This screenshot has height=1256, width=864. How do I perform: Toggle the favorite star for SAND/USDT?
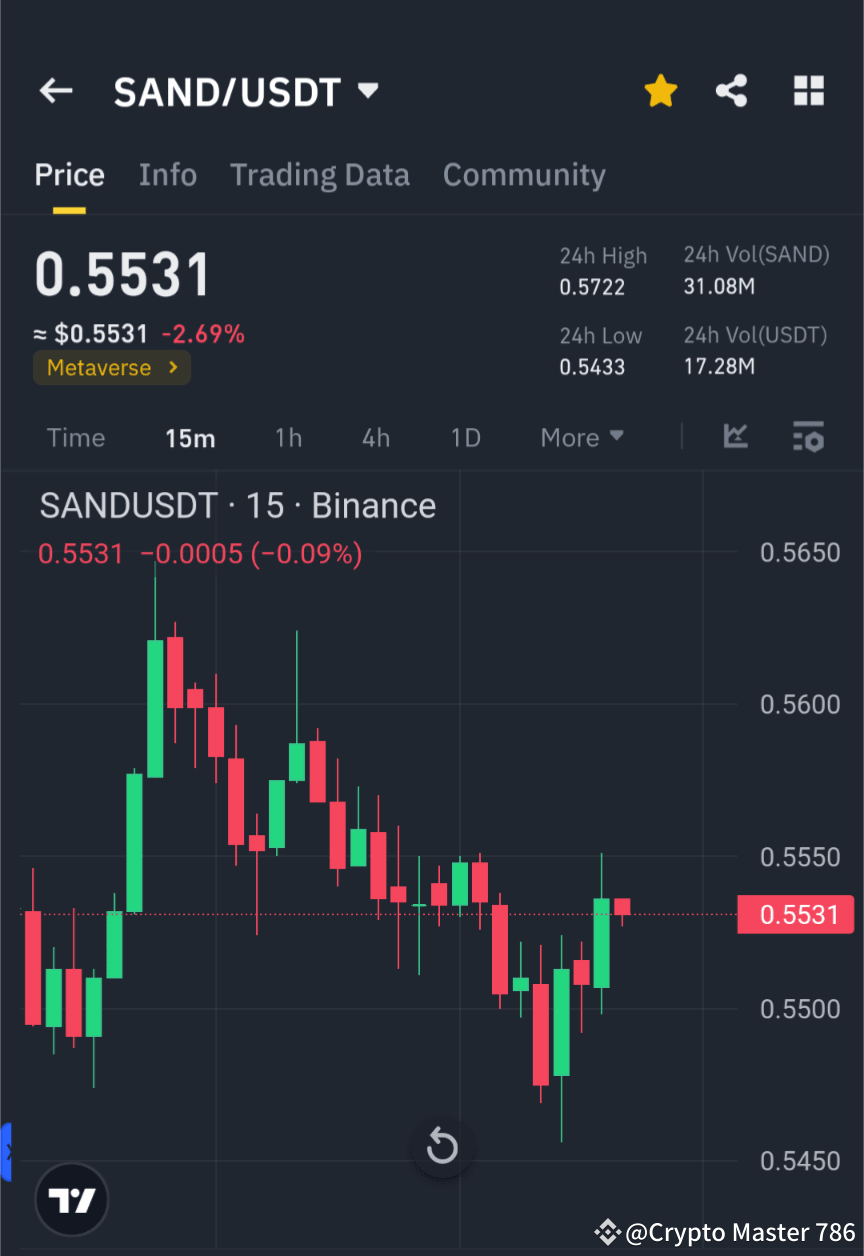tap(660, 90)
